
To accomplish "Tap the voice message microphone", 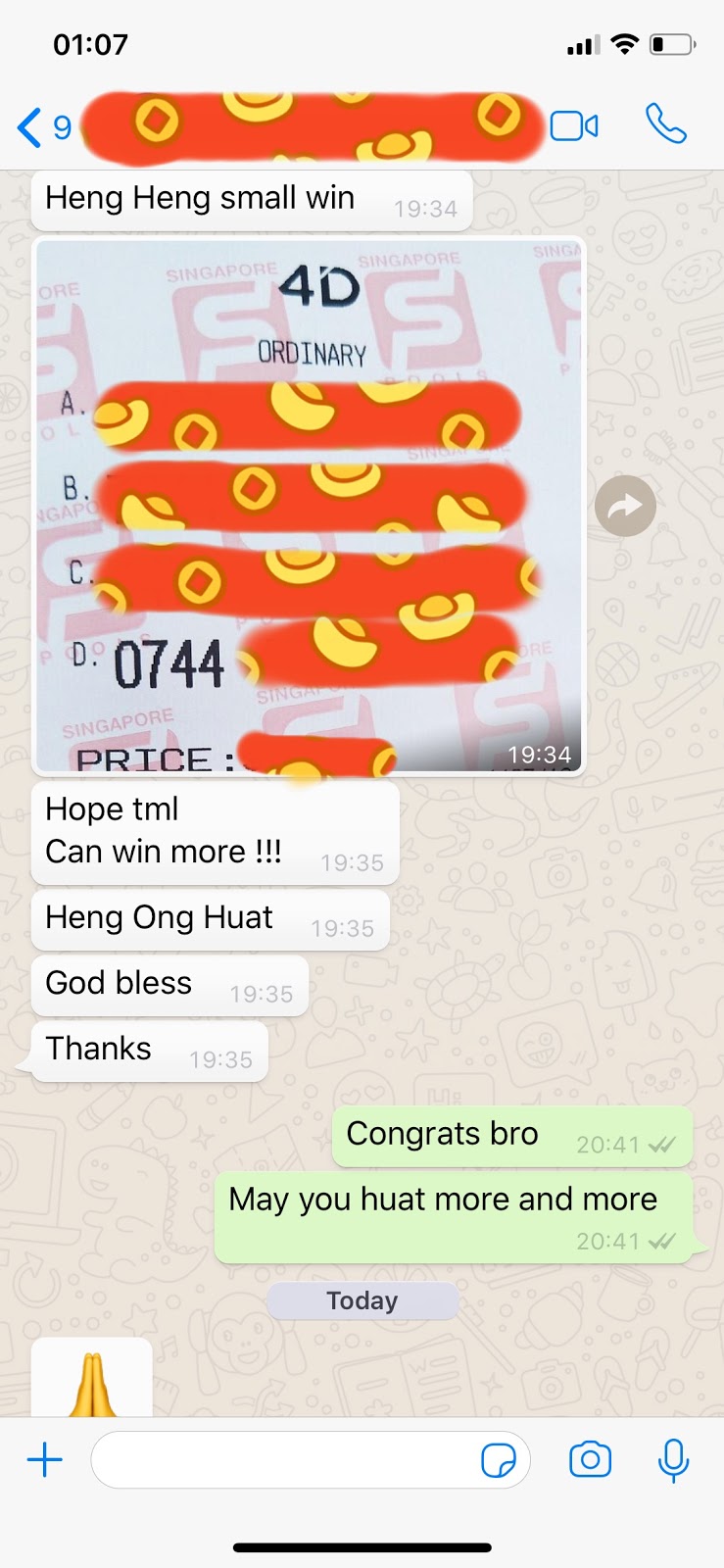I will point(673,1460).
